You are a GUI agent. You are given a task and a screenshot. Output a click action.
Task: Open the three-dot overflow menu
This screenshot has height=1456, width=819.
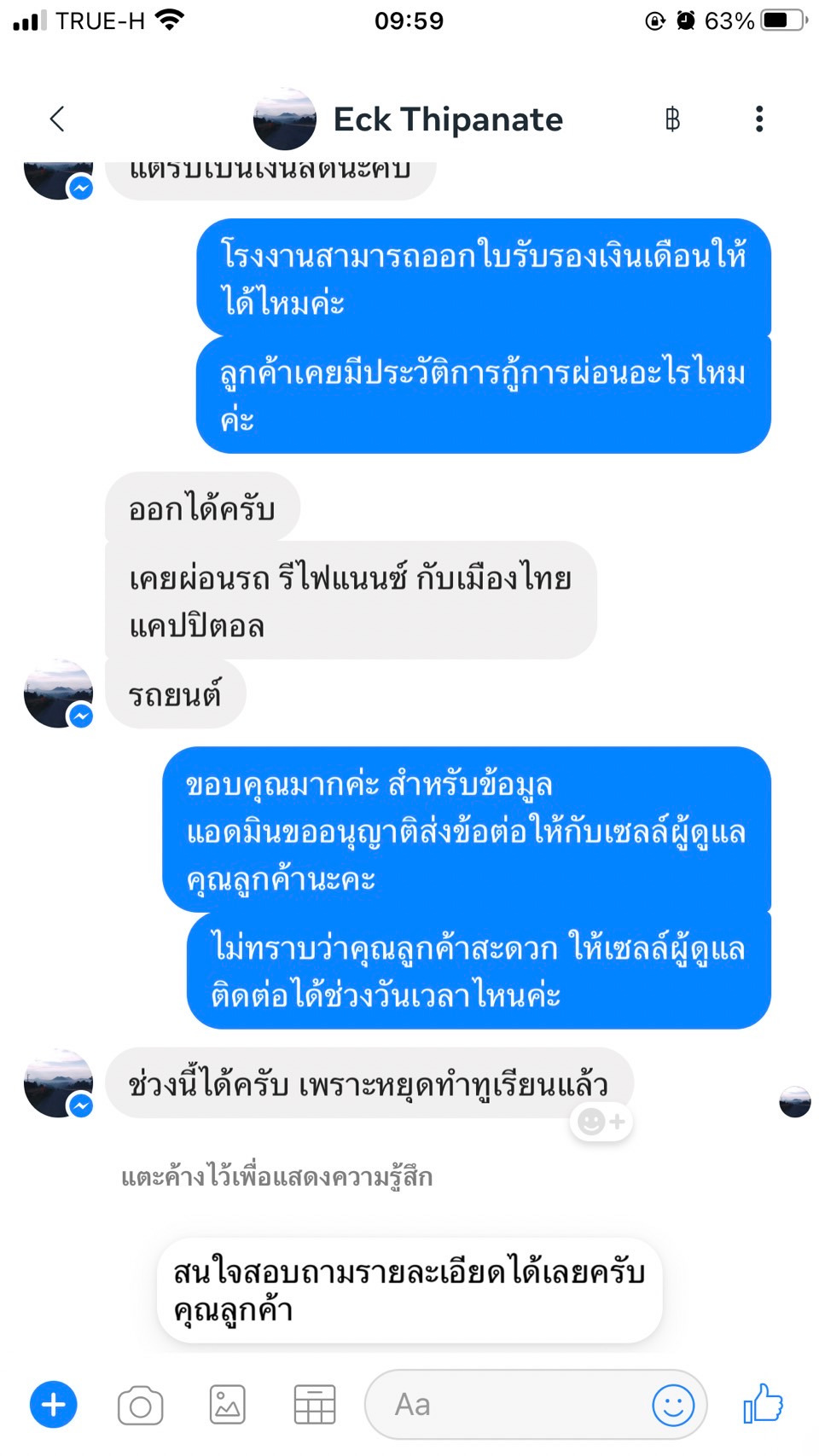tap(758, 119)
